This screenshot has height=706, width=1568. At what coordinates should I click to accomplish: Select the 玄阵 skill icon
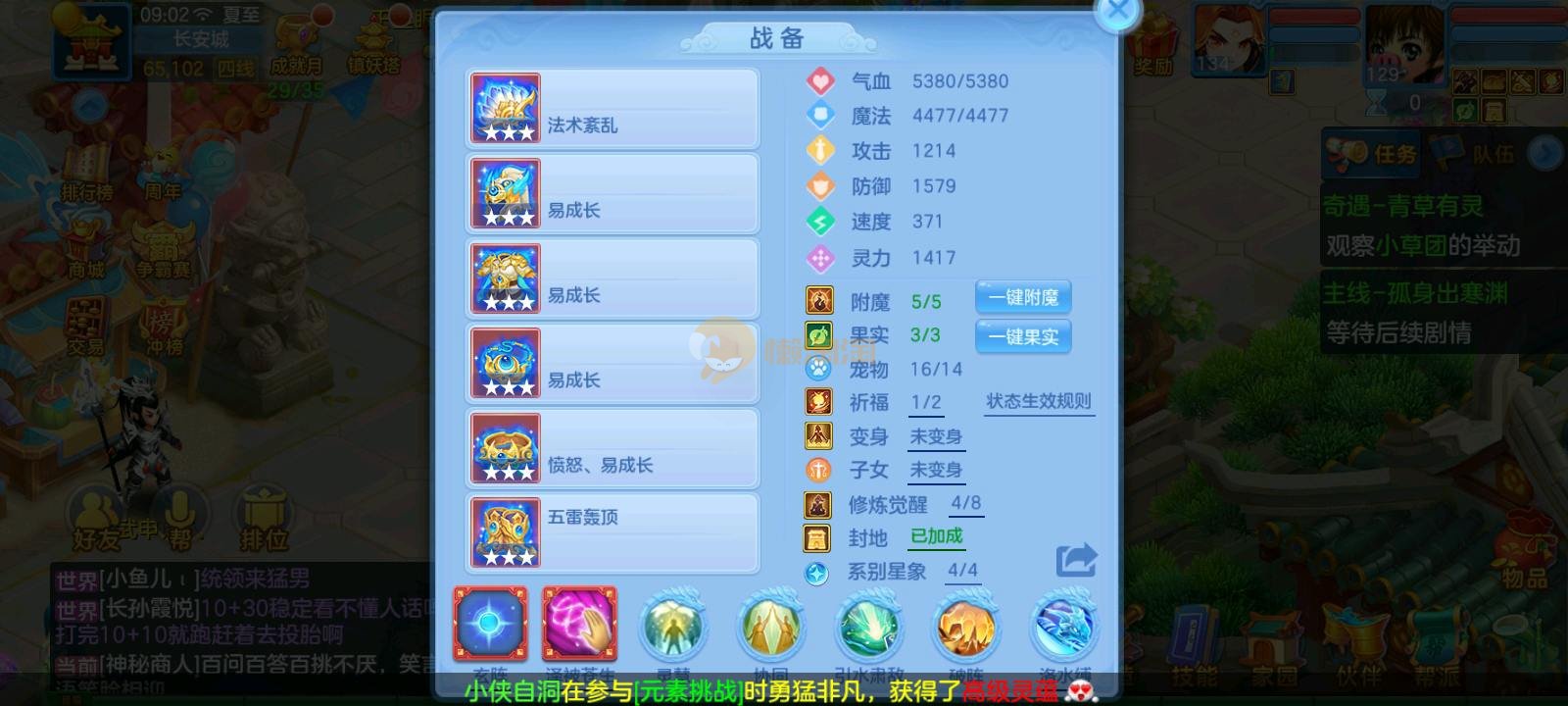[x=490, y=625]
